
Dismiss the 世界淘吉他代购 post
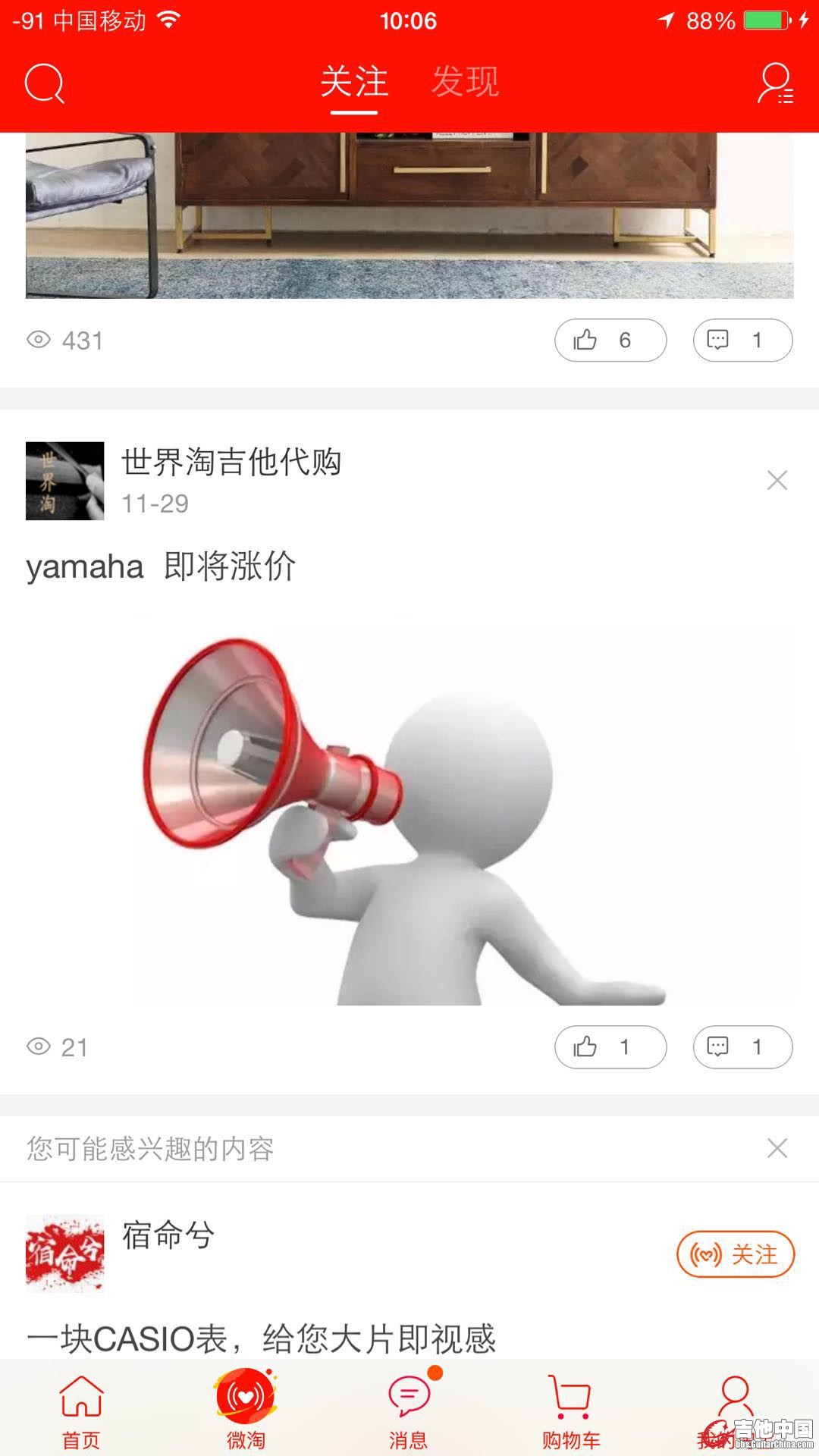tap(777, 480)
